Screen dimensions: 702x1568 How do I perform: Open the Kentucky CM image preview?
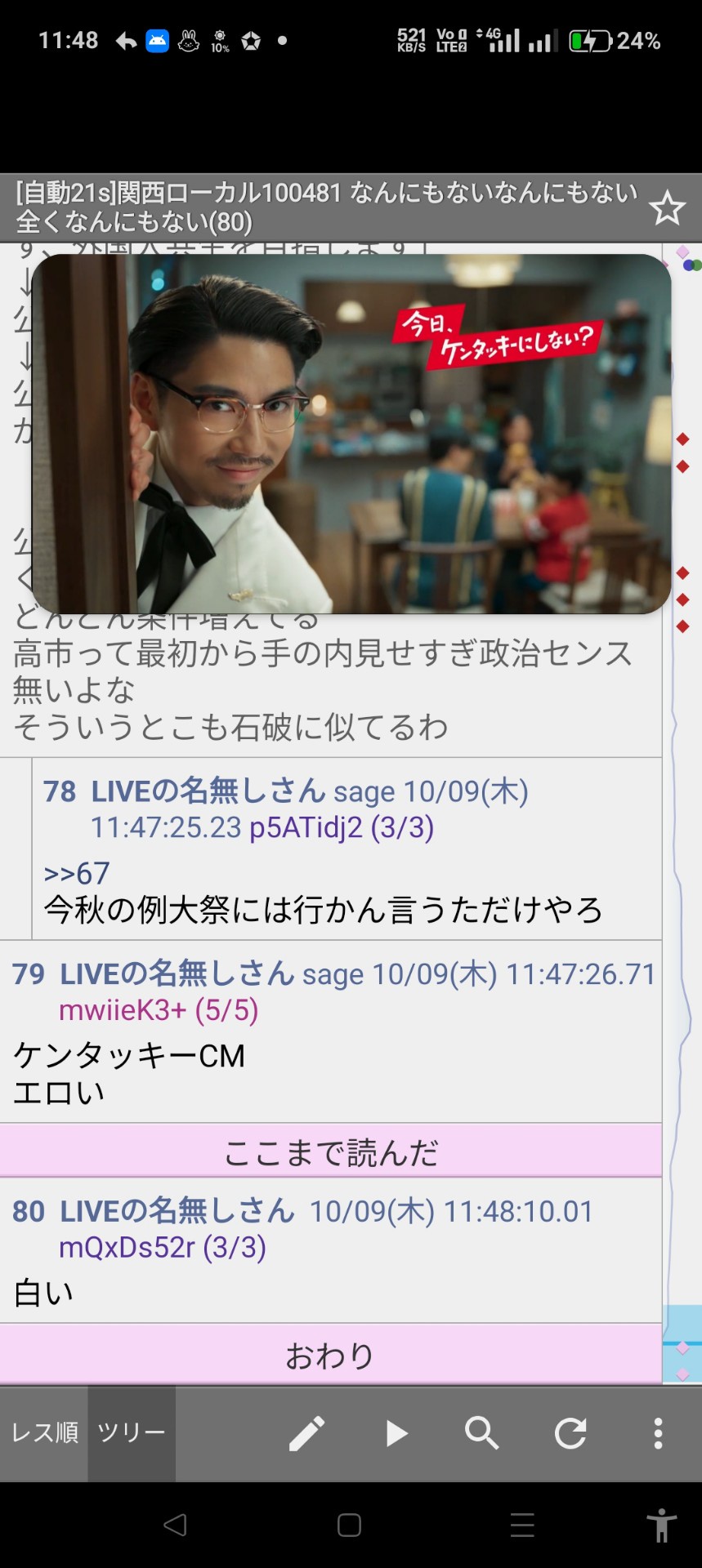point(351,434)
